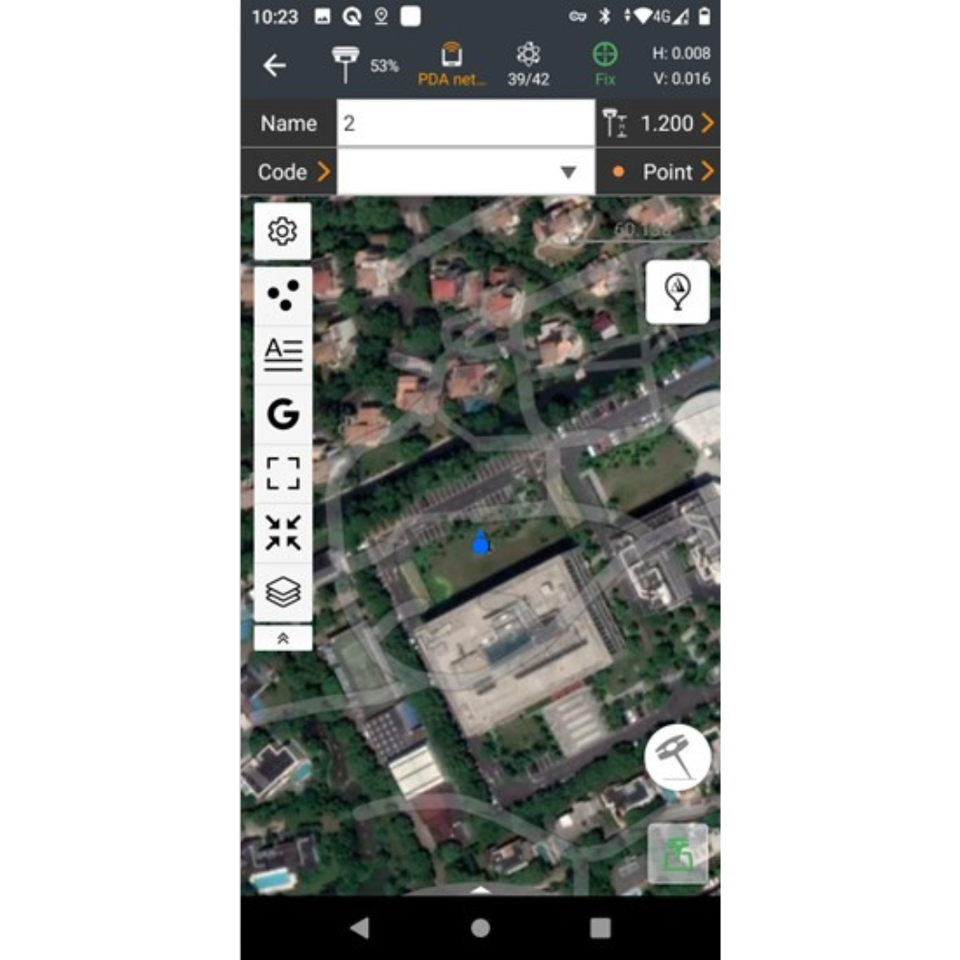960x960 pixels.
Task: Open receiver status showing 53% battery
Action: (x=365, y=65)
